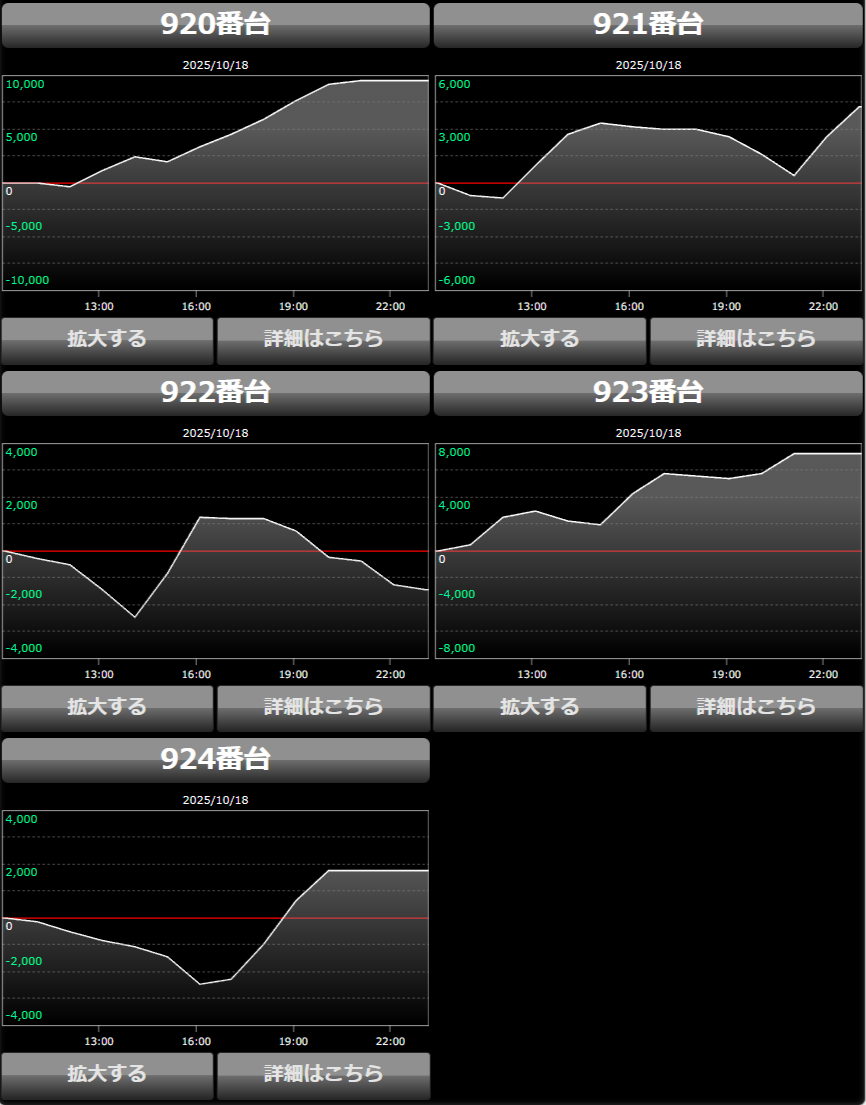Open the 920番台 header
This screenshot has height=1105, width=866.
pyautogui.click(x=215, y=25)
